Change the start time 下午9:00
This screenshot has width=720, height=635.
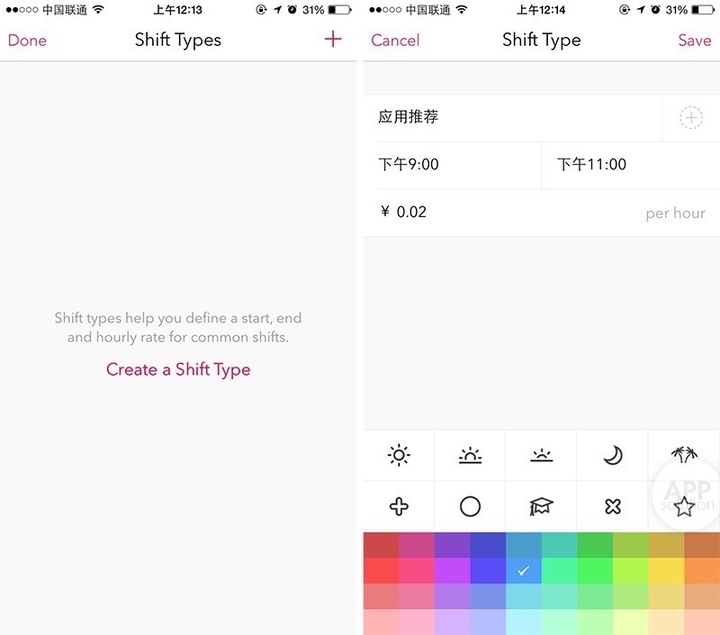452,164
